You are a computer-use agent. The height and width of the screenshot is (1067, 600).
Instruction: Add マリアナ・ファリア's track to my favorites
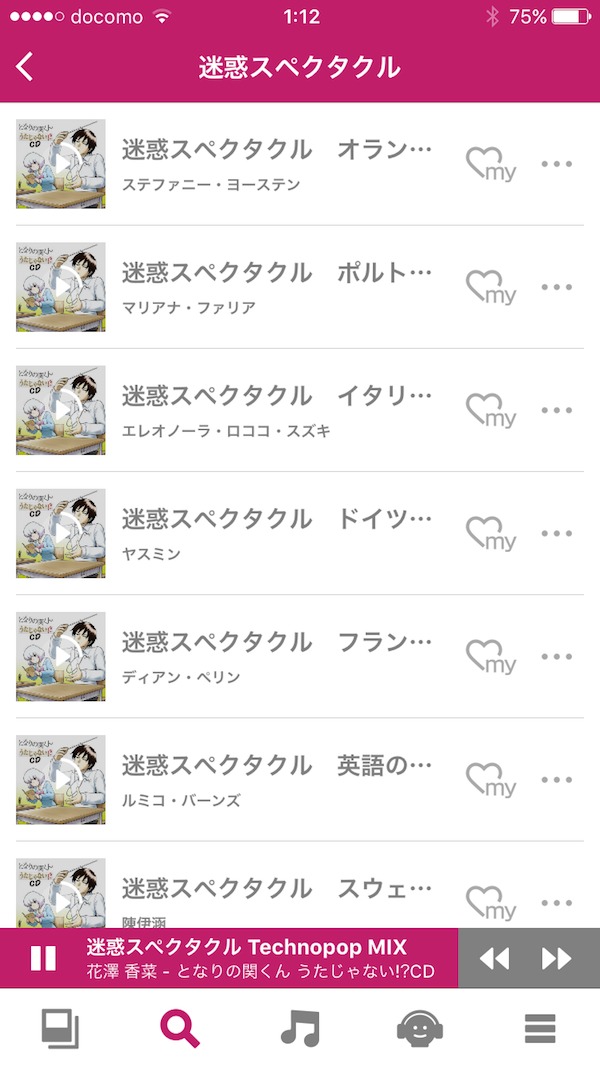[x=490, y=288]
